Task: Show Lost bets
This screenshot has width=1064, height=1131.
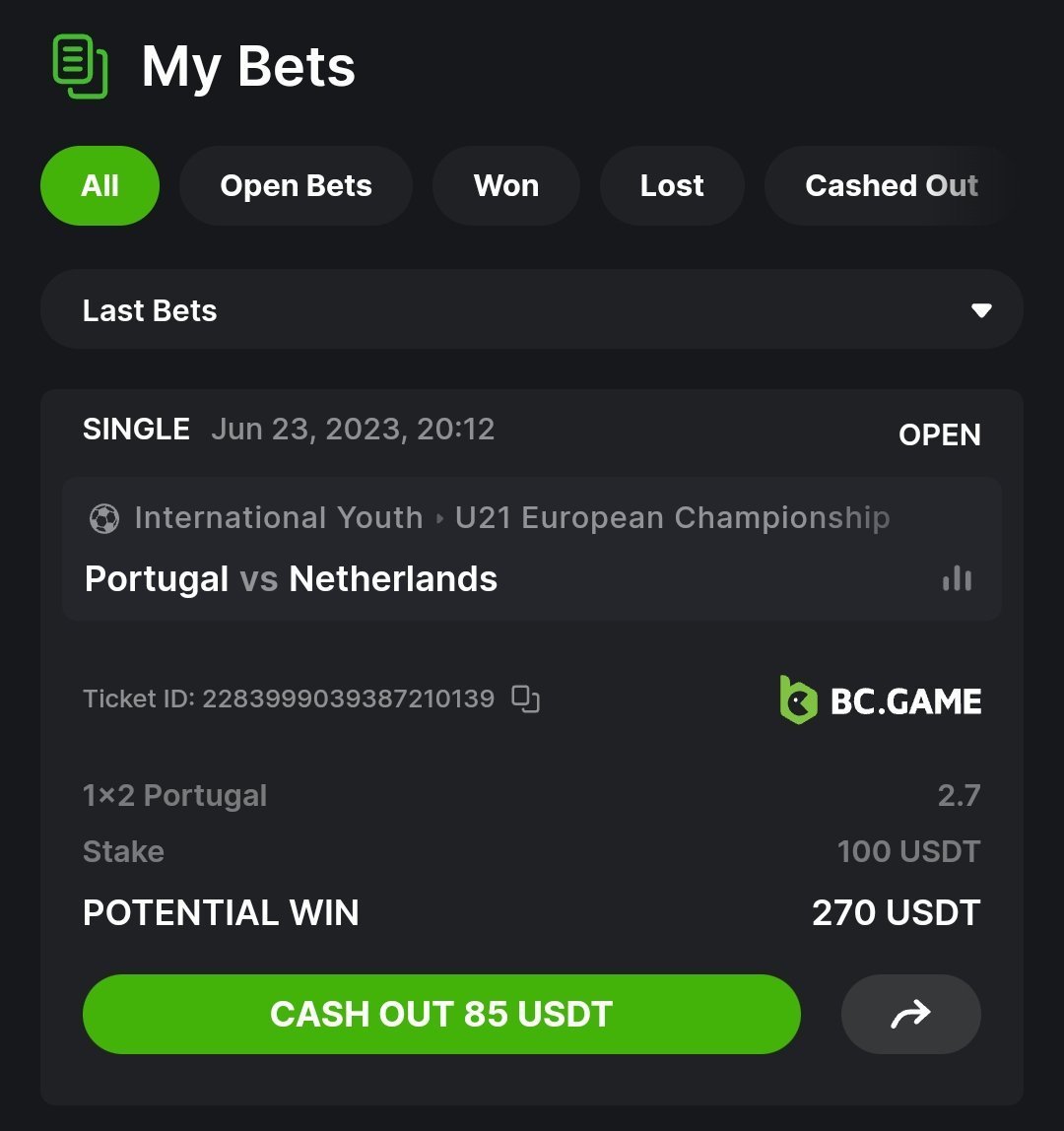Action: [672, 186]
